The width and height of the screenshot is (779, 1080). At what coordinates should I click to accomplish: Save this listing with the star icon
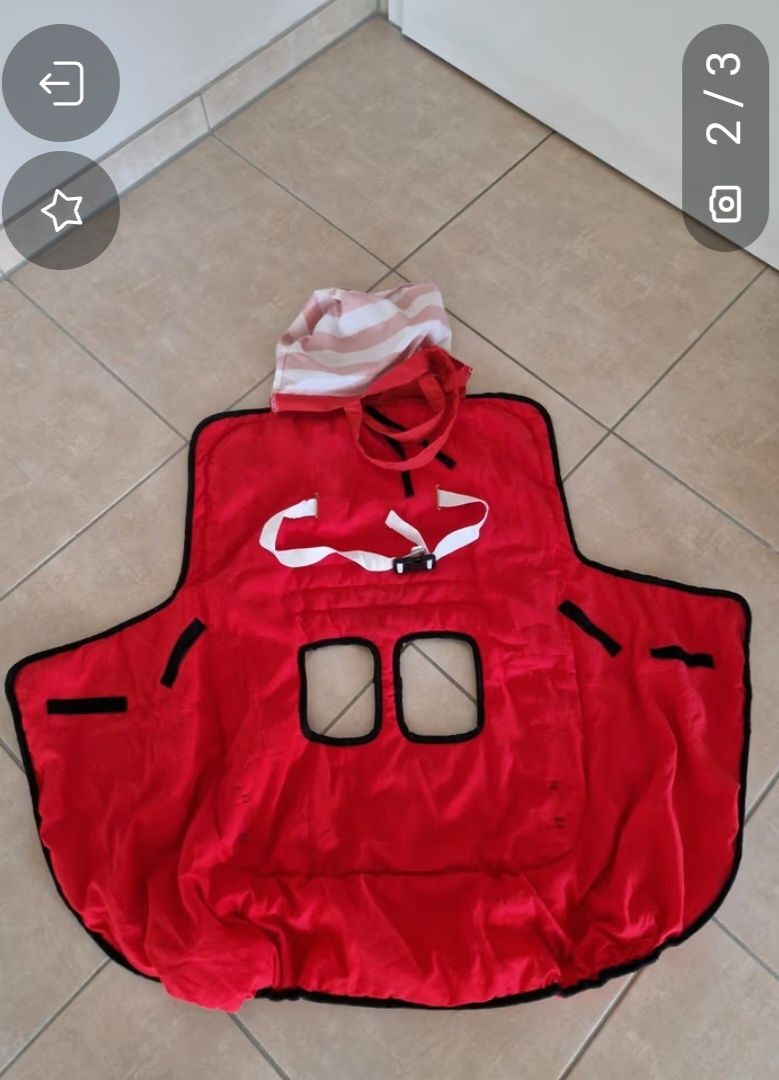(x=61, y=210)
